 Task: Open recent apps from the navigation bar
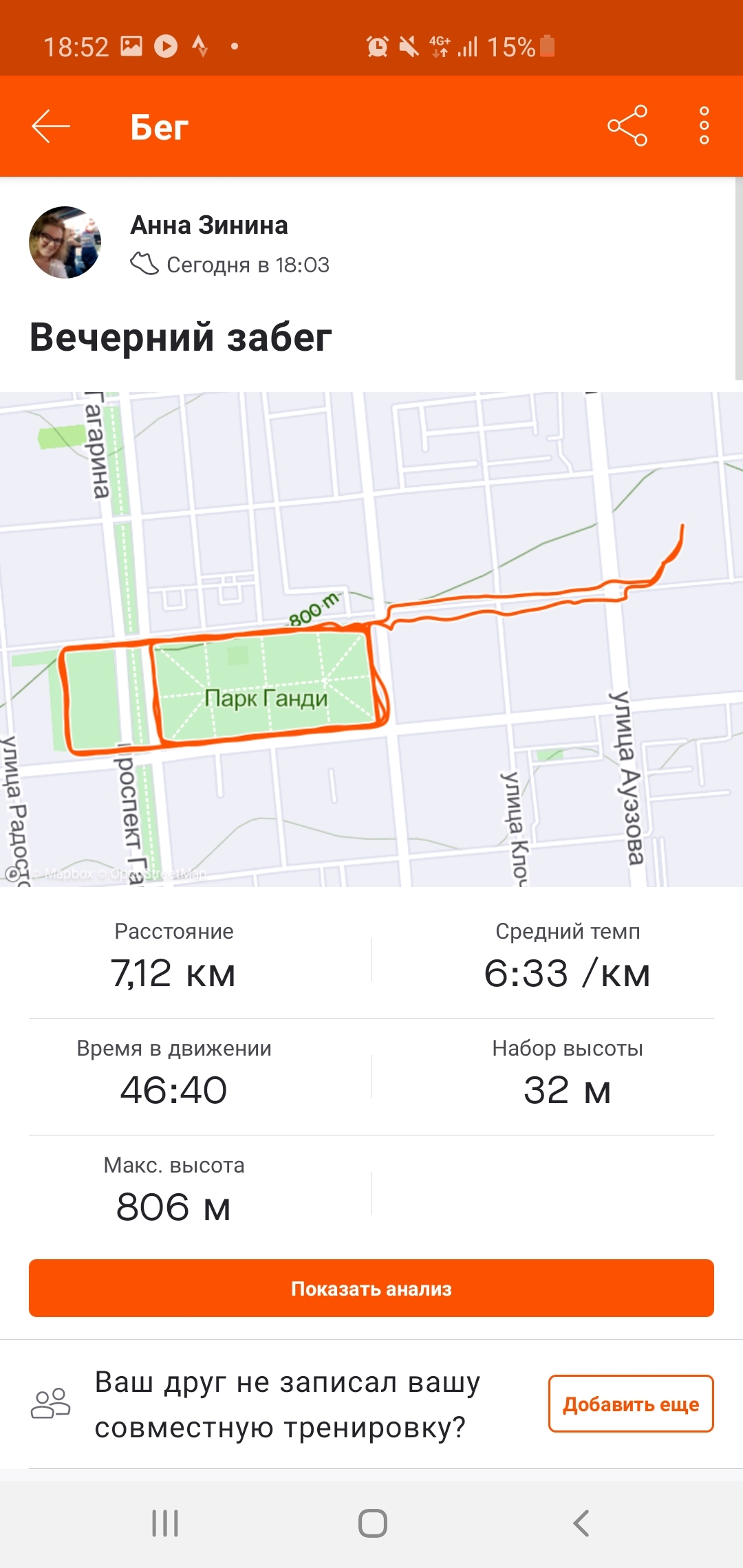(x=165, y=1523)
